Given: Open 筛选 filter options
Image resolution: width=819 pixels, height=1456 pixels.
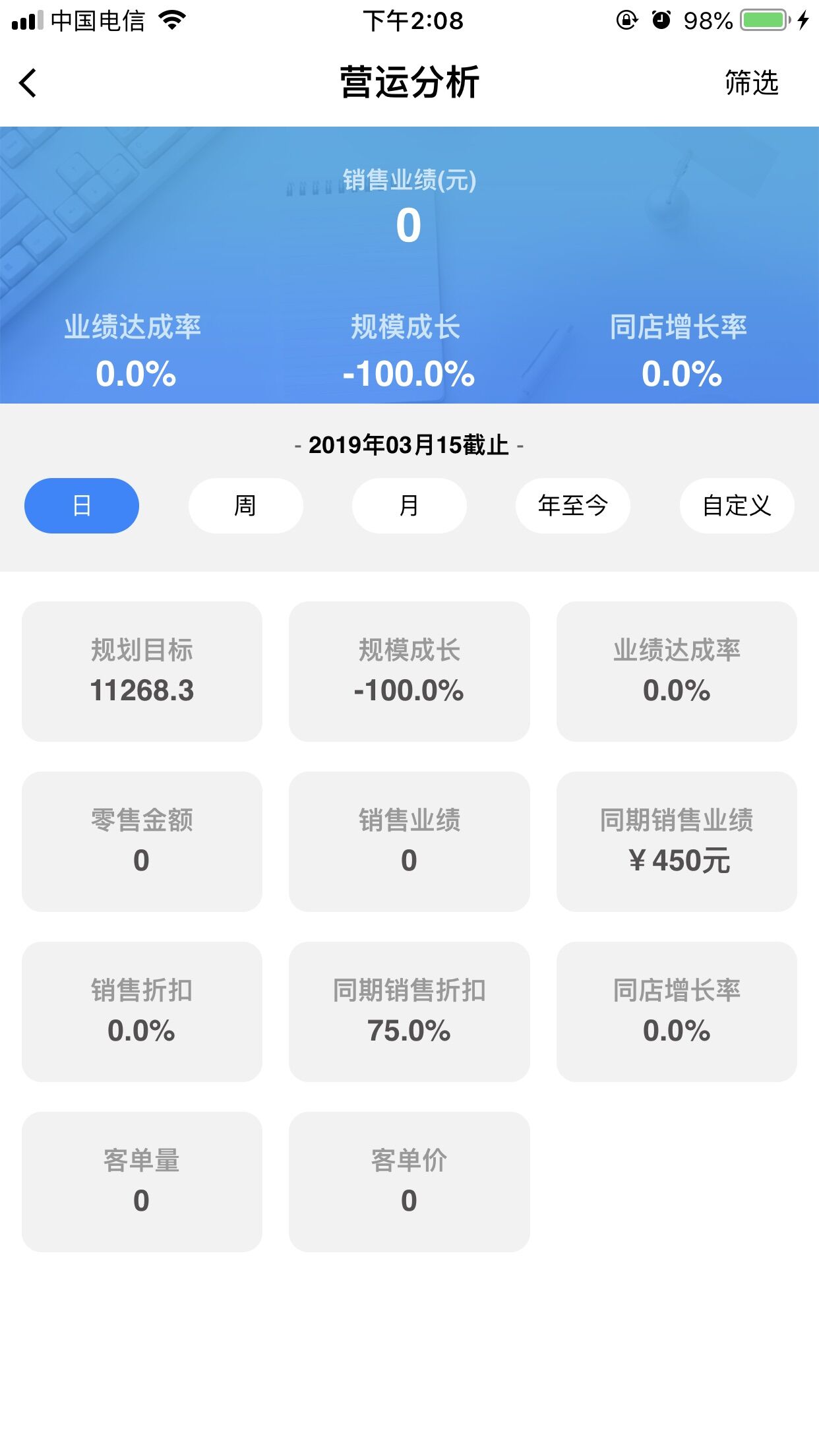Looking at the screenshot, I should point(750,83).
